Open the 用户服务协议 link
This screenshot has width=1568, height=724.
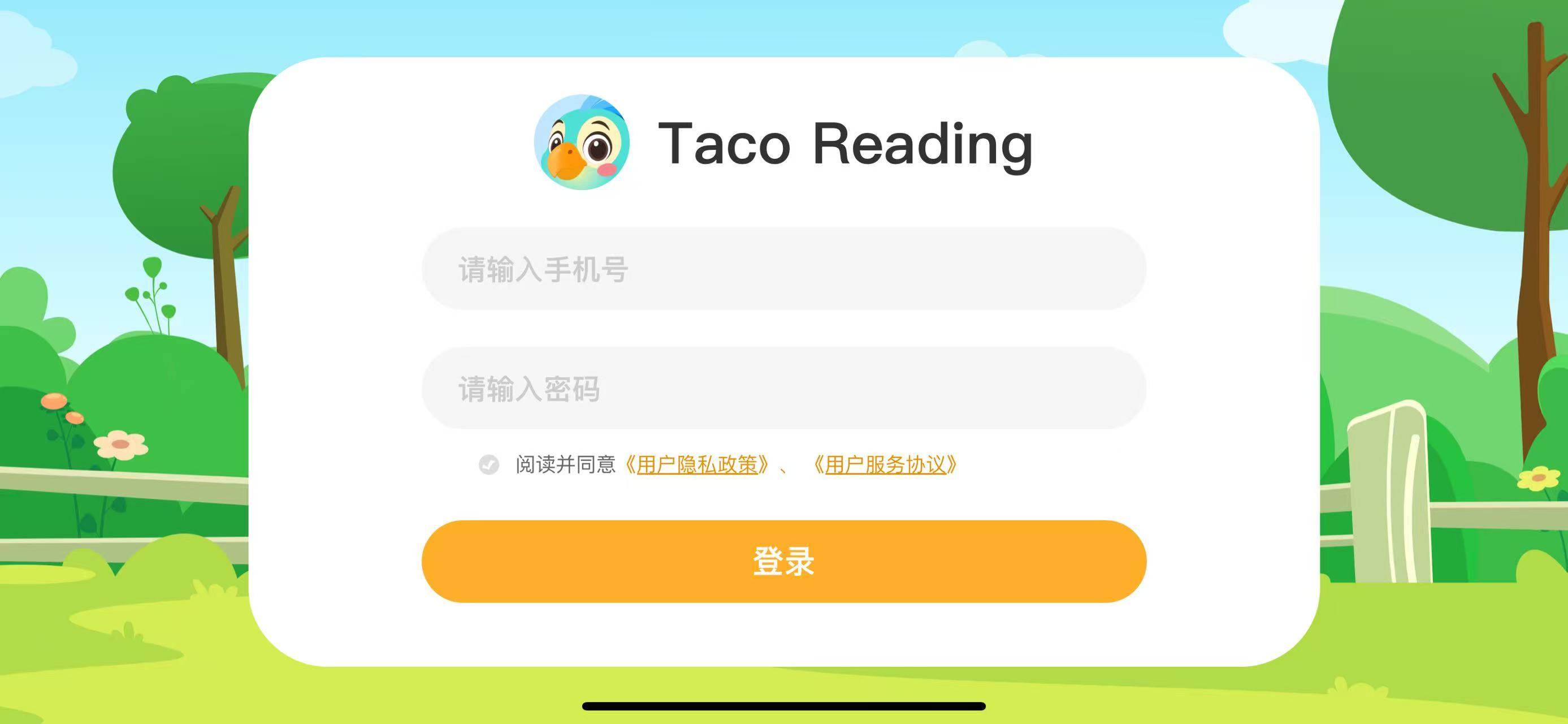tap(885, 464)
